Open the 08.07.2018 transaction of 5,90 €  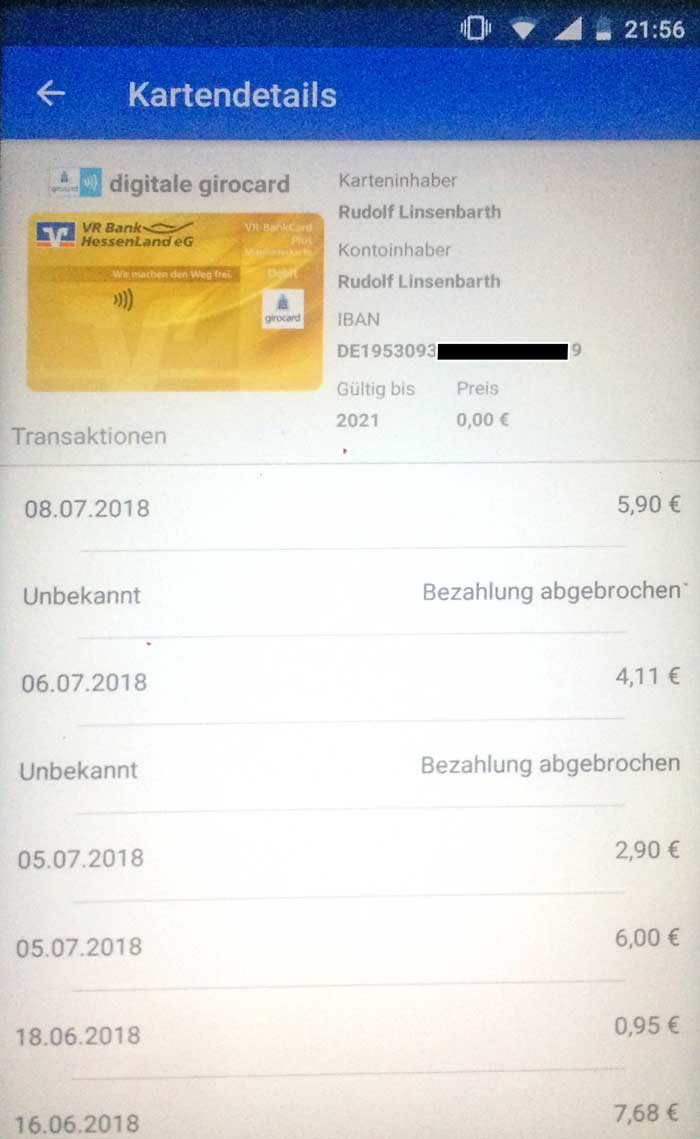click(350, 506)
